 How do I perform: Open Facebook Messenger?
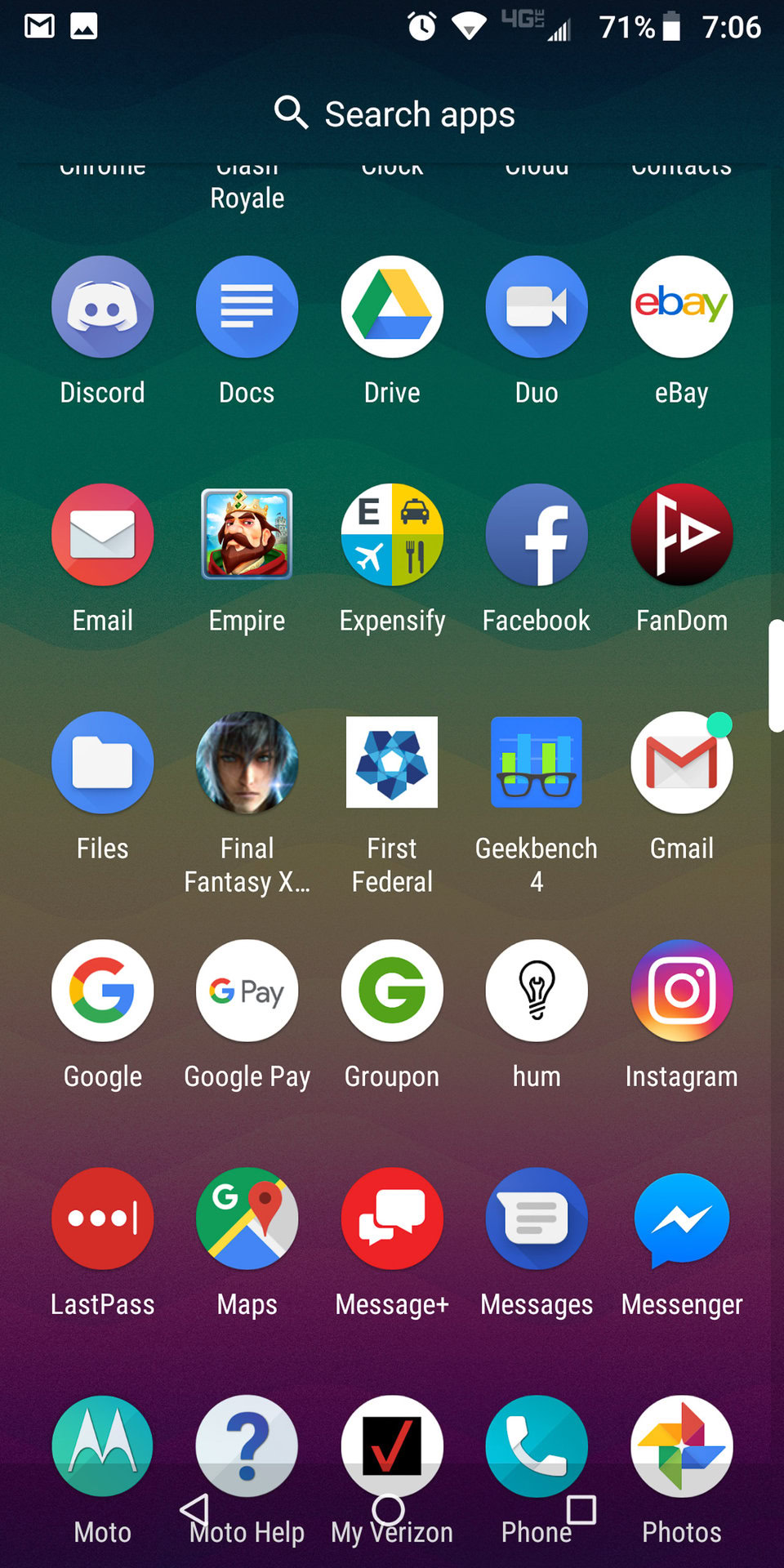click(681, 1218)
